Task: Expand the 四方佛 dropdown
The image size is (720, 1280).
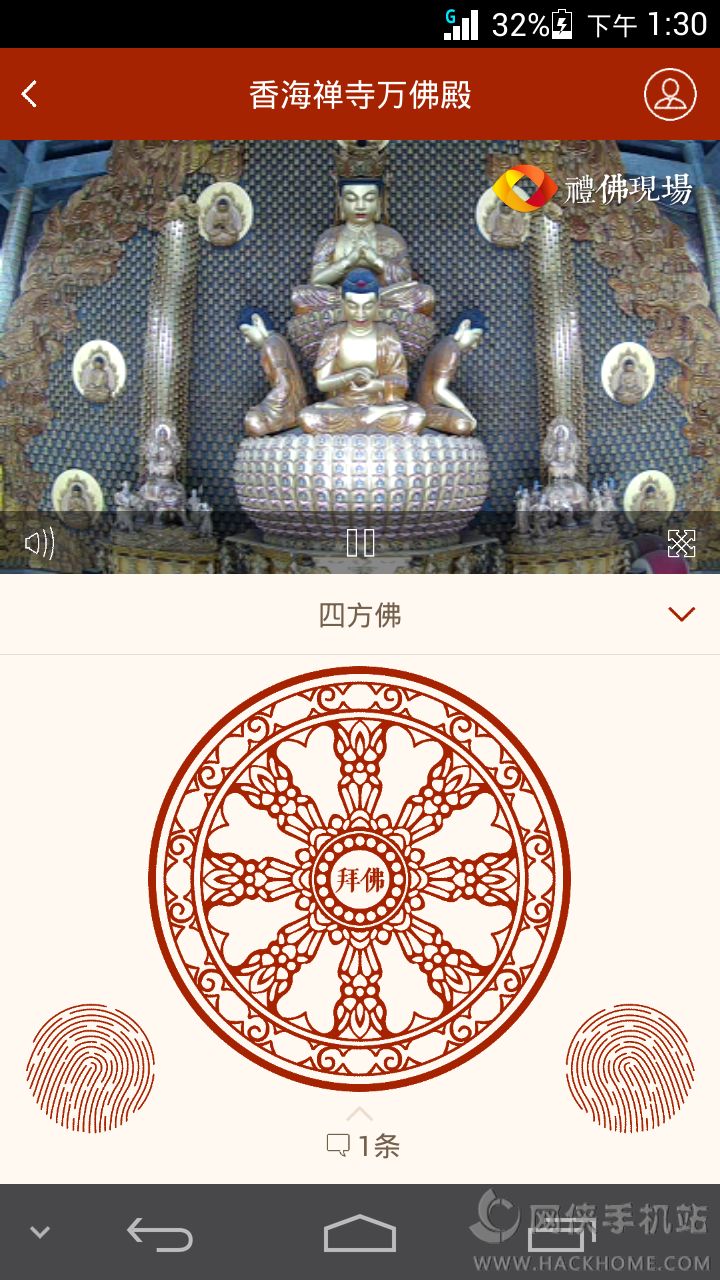Action: [681, 614]
